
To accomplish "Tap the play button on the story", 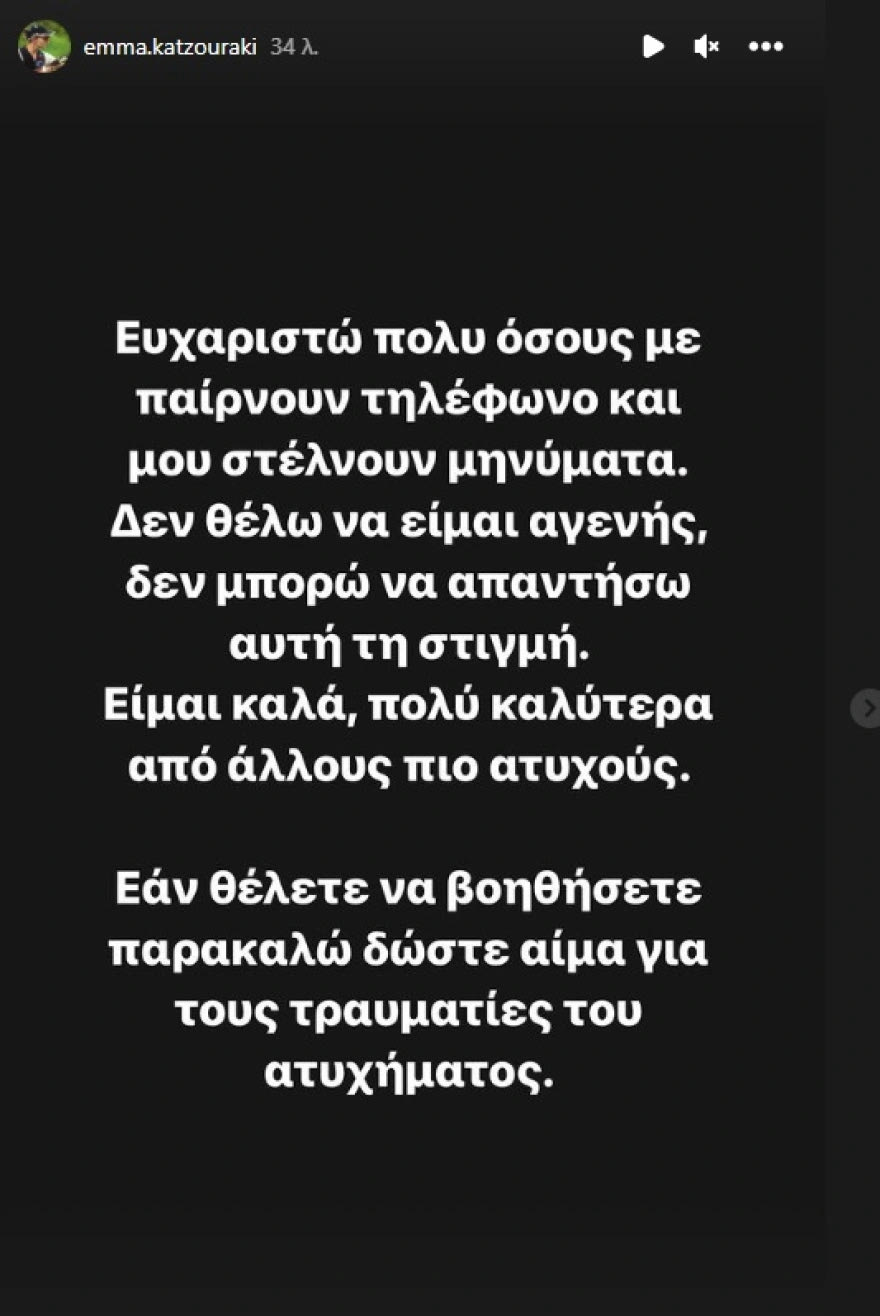I will (x=653, y=46).
